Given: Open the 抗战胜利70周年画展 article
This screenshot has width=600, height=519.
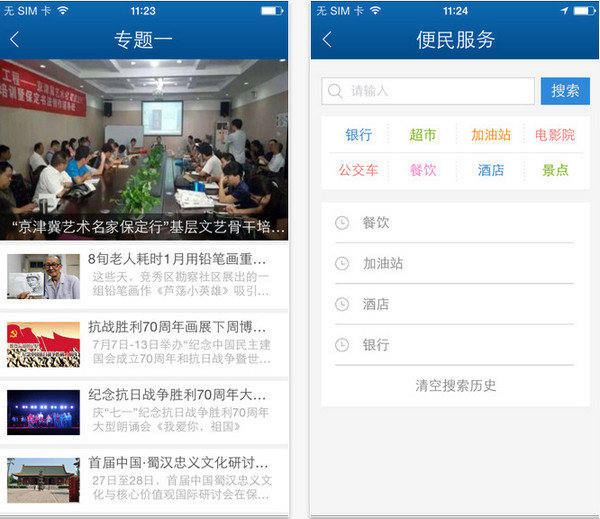Looking at the screenshot, I should [144, 343].
